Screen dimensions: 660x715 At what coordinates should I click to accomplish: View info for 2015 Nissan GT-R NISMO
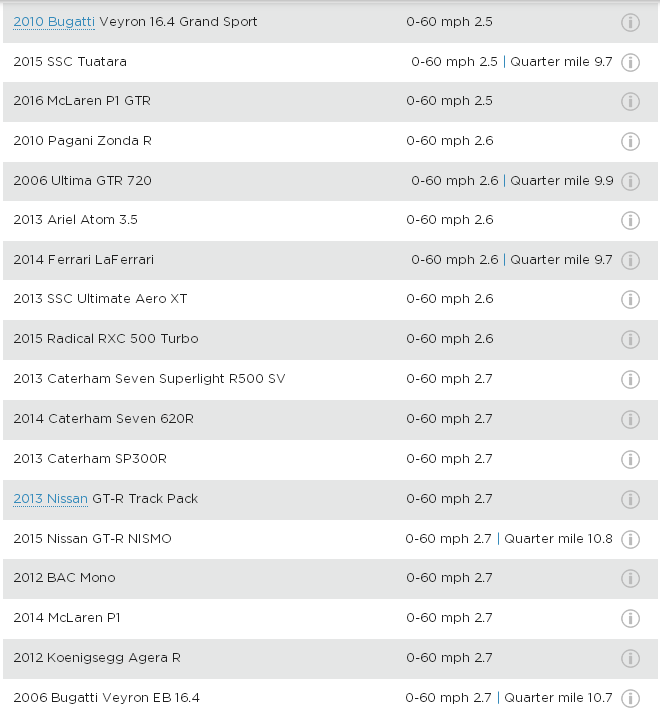[x=630, y=539]
